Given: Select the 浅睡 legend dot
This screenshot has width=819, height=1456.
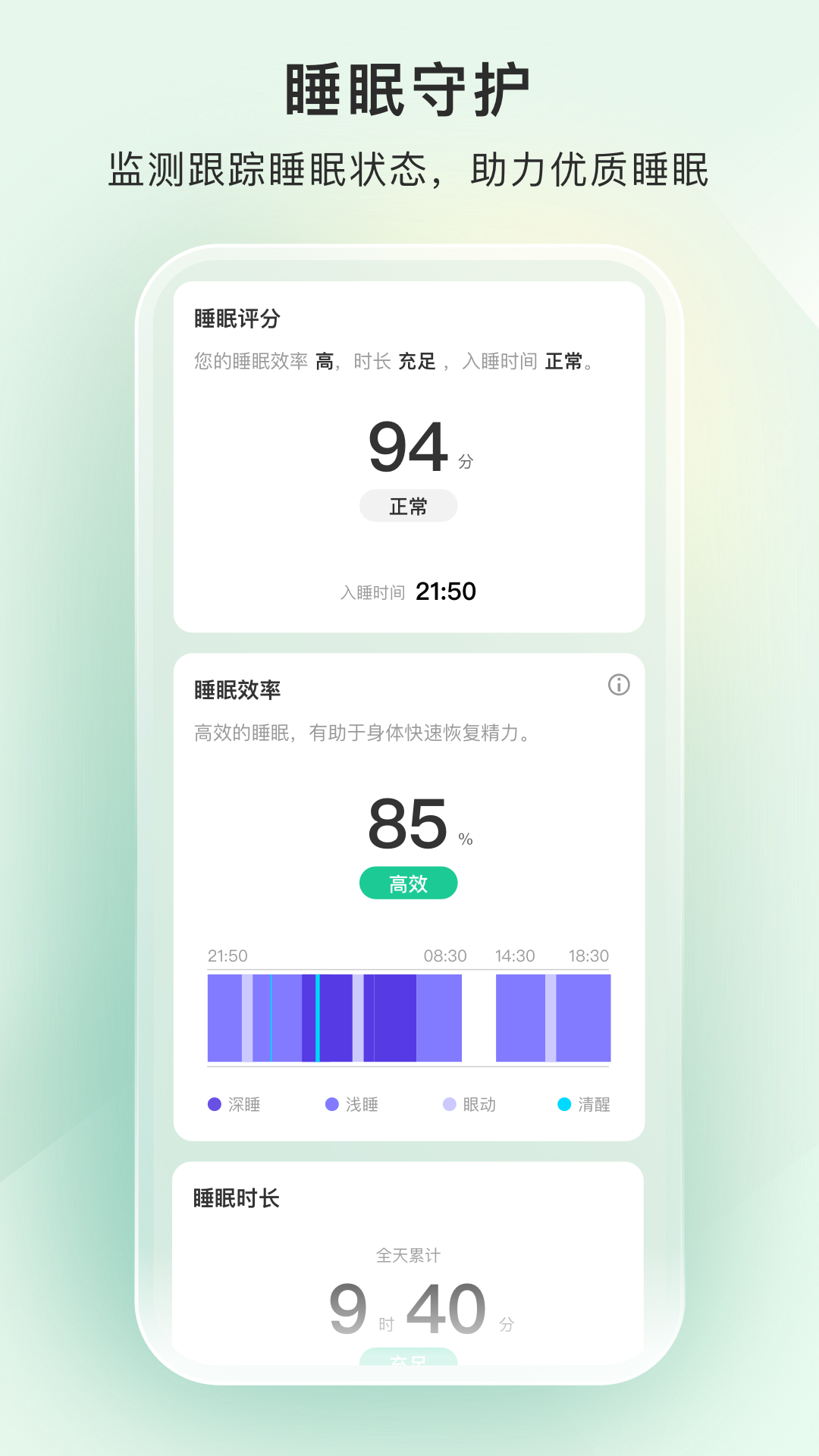Looking at the screenshot, I should coord(331,1105).
